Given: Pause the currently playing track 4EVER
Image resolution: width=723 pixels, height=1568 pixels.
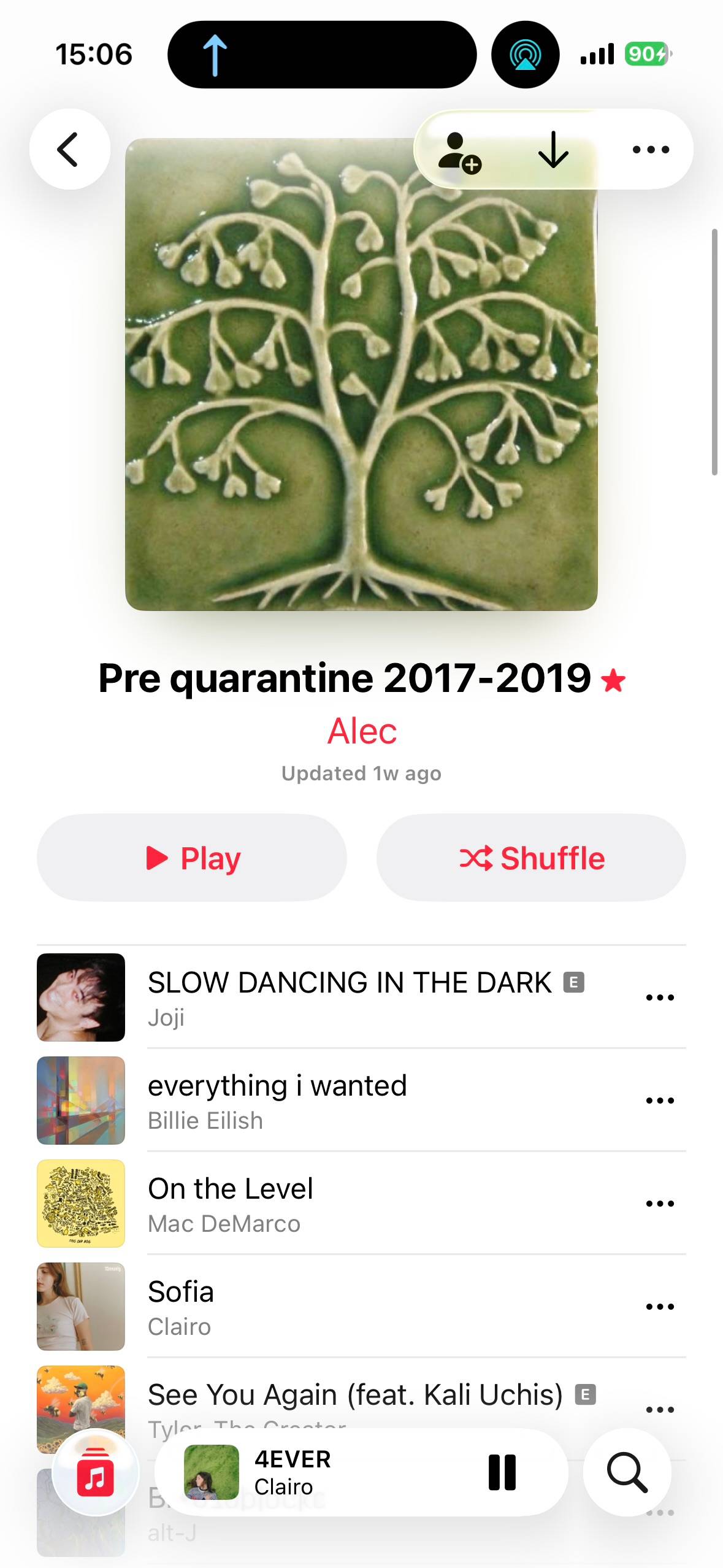Looking at the screenshot, I should [x=502, y=1472].
